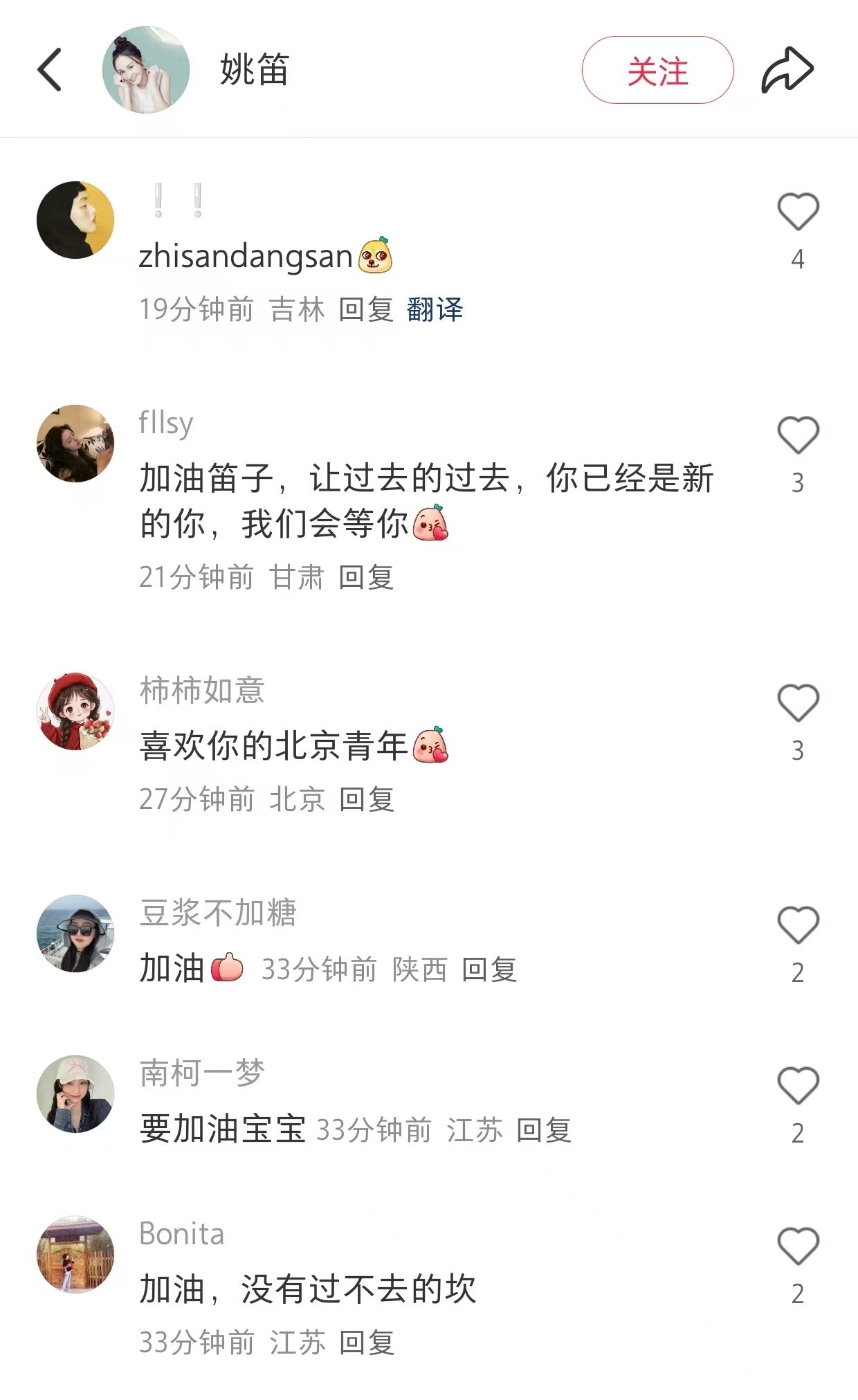Translate the zhisandangsan comment
The image size is (858, 1400).
point(435,309)
